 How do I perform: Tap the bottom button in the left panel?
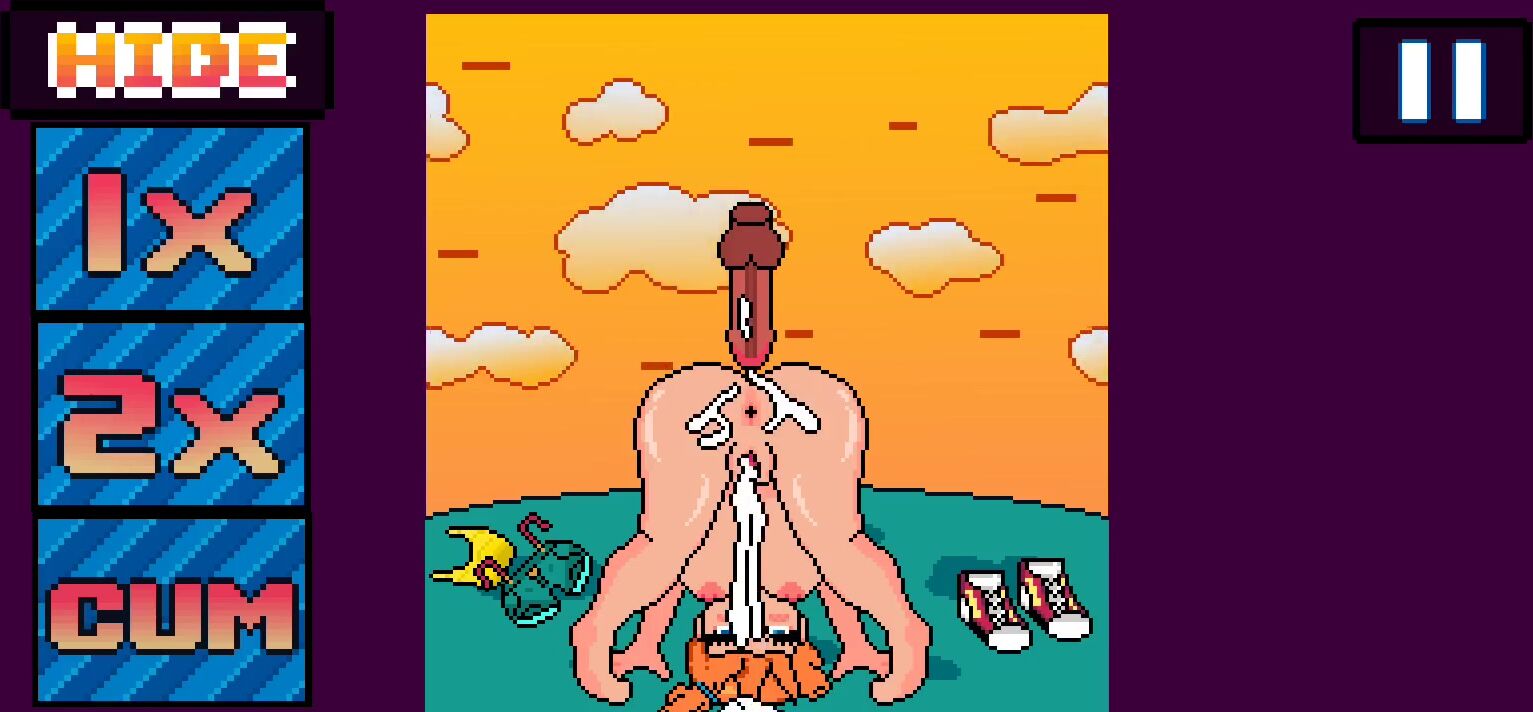click(x=172, y=610)
